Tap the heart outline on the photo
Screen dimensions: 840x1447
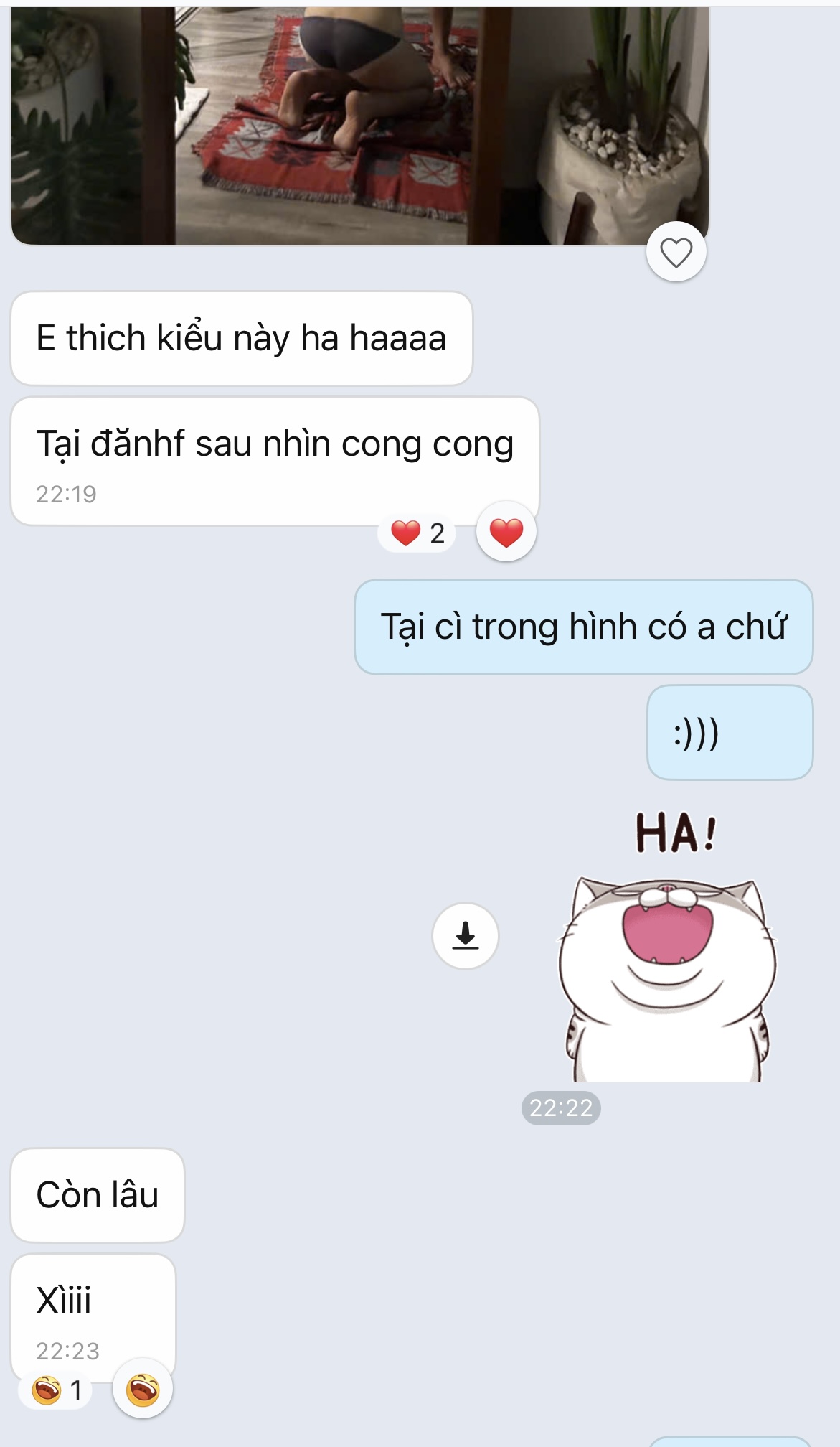(x=676, y=253)
